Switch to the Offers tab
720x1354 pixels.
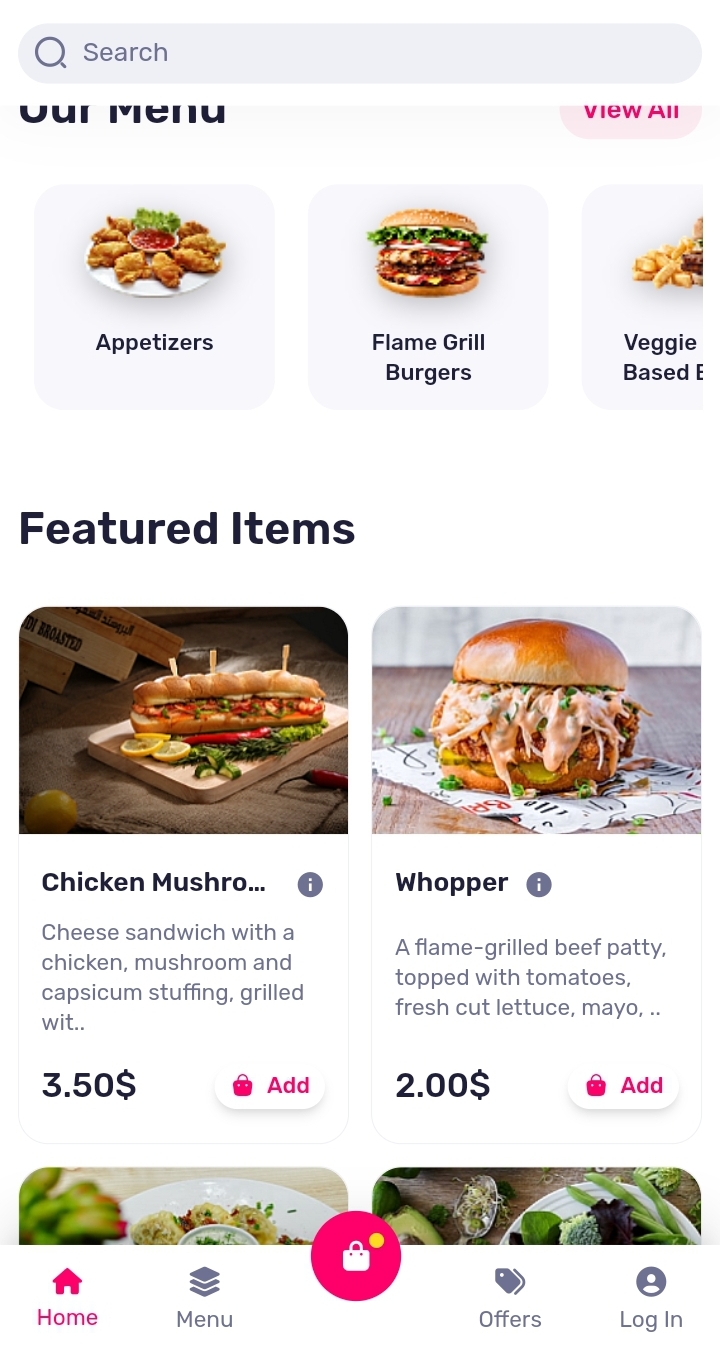pos(510,1298)
